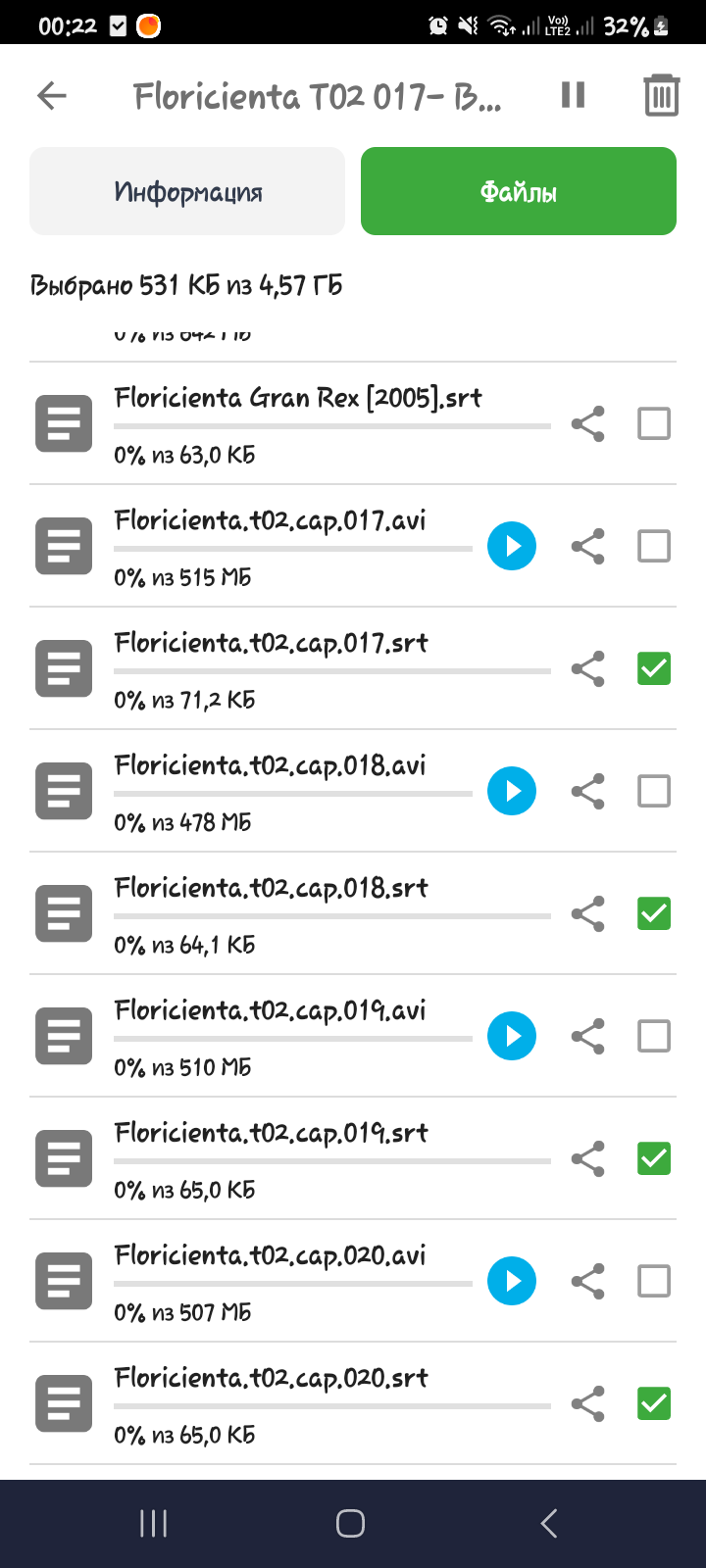Viewport: 706px width, 1568px height.
Task: Delete the torrent with the trash icon
Action: 661,95
